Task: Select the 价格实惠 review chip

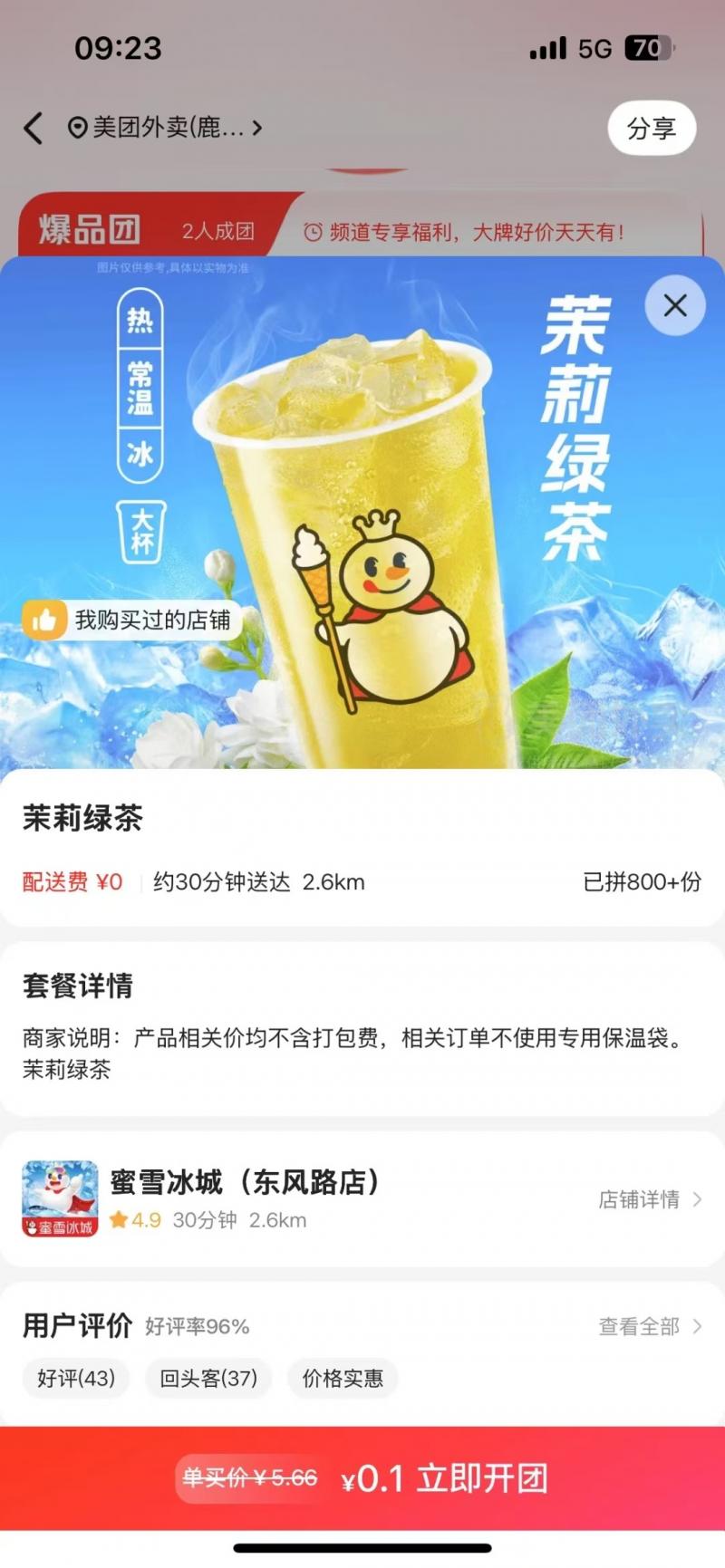Action: click(343, 1379)
